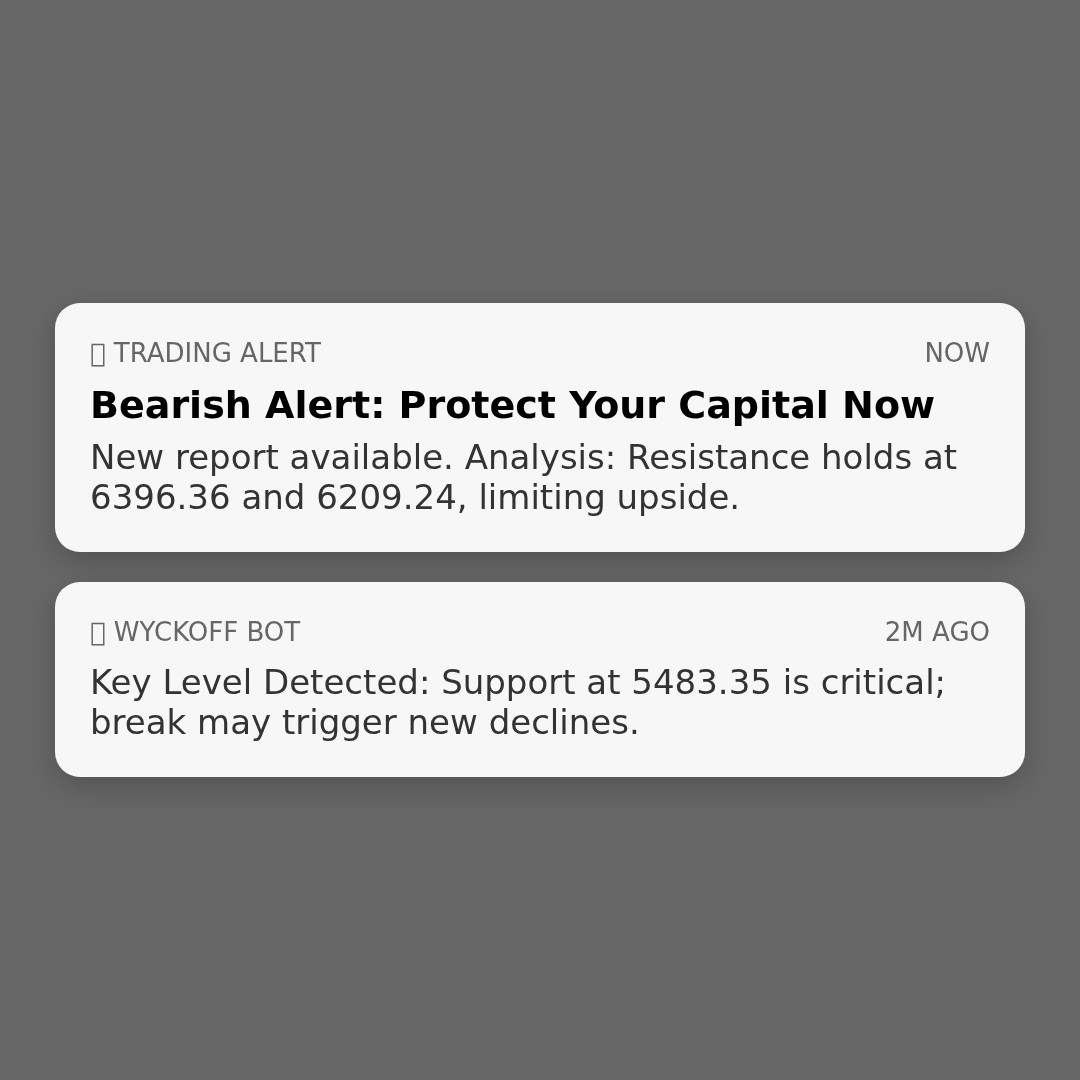
Task: Open the Bearish Alert trading notification
Action: pos(540,427)
